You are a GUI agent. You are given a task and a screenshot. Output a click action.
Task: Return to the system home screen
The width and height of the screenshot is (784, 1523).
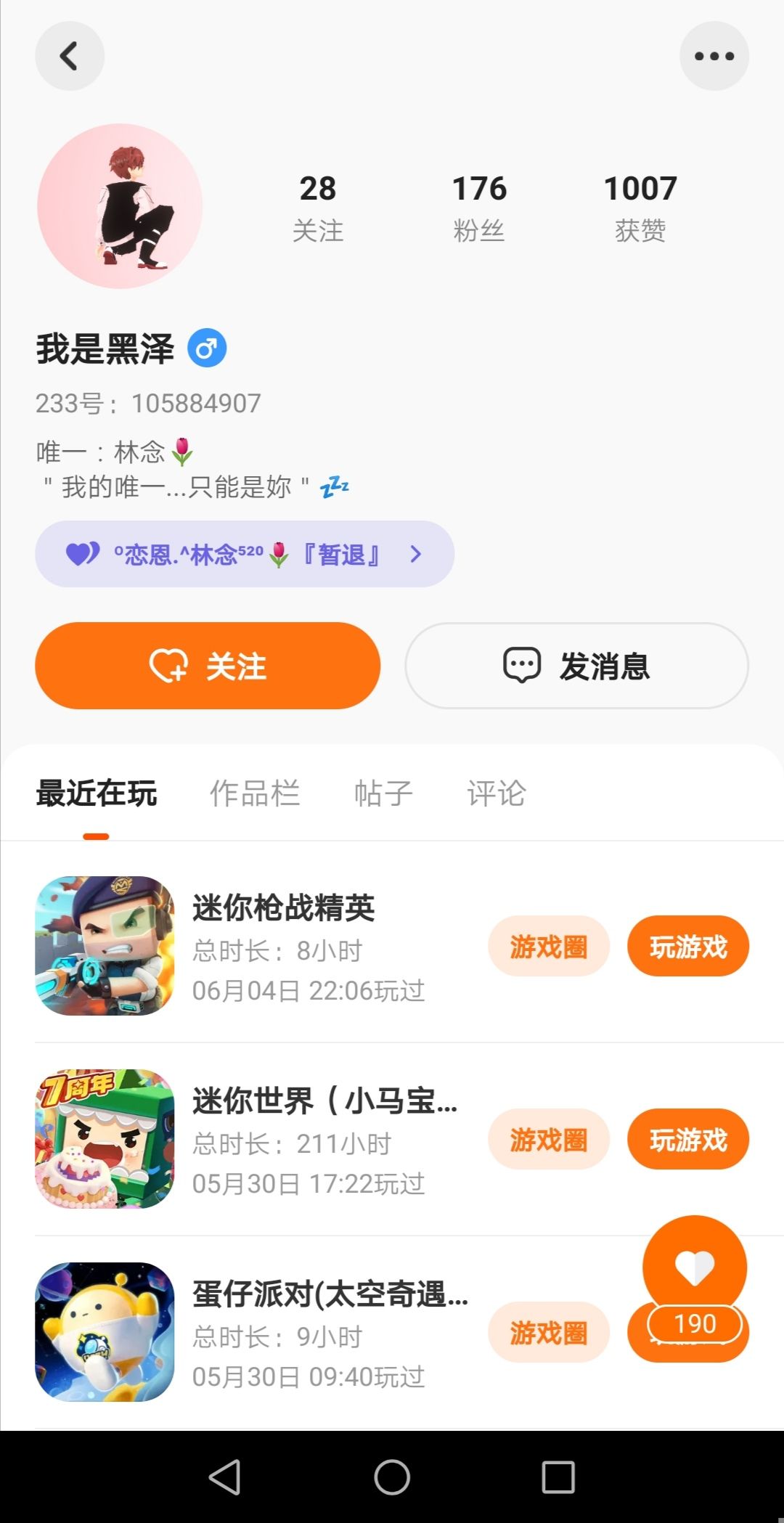[392, 1477]
